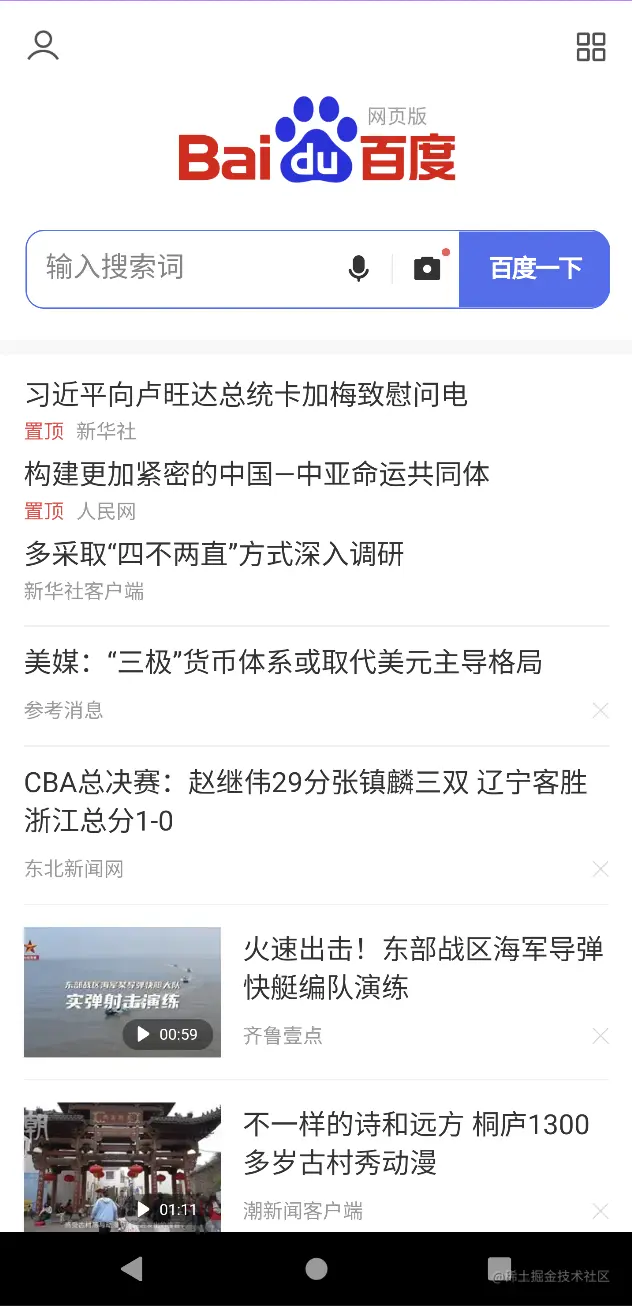Image resolution: width=632 pixels, height=1306 pixels.
Task: Dismiss the 参考消息 news item
Action: pyautogui.click(x=600, y=711)
